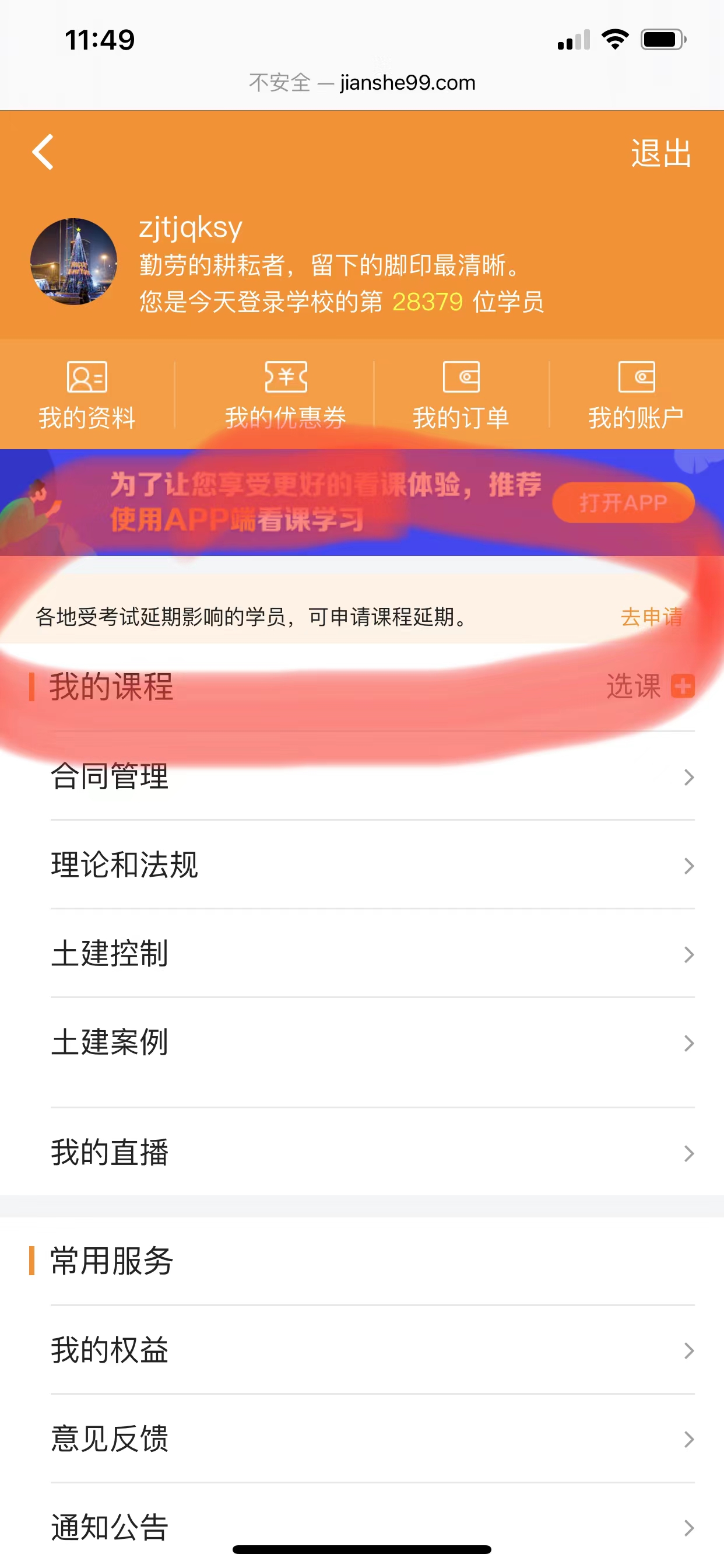
Task: Open the 土建案例 course
Action: tap(372, 1042)
